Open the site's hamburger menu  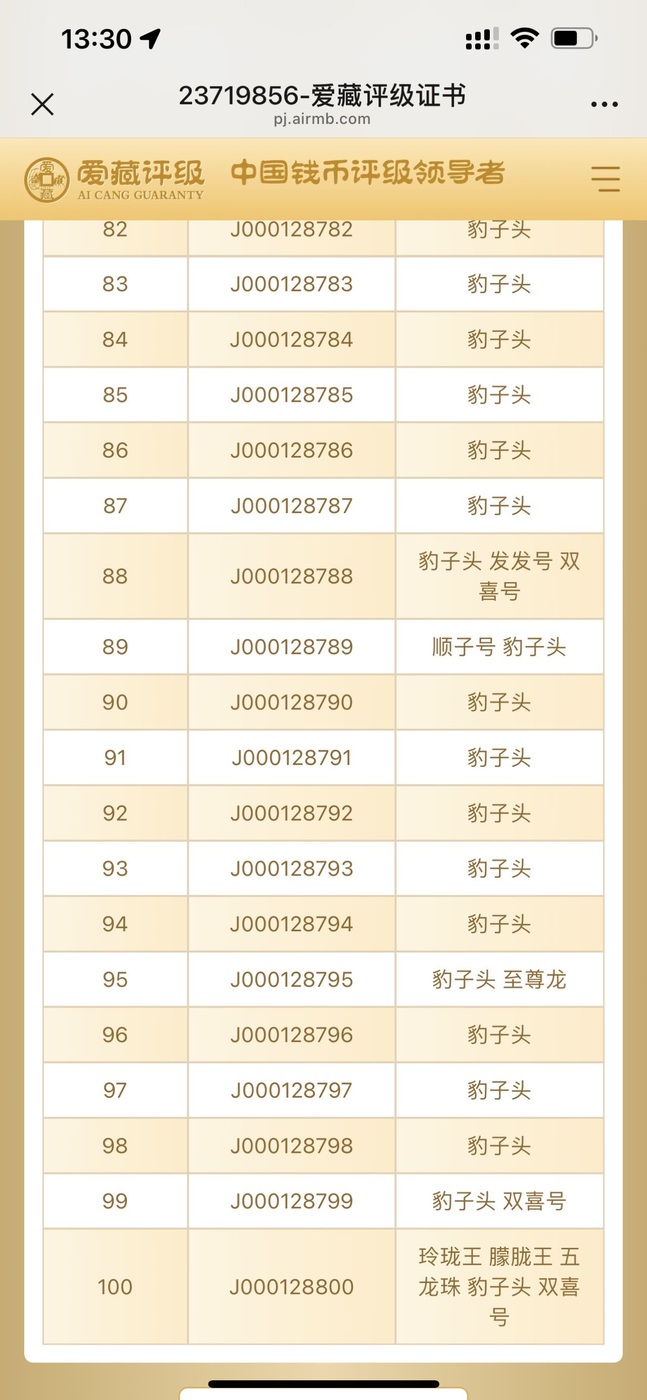605,178
